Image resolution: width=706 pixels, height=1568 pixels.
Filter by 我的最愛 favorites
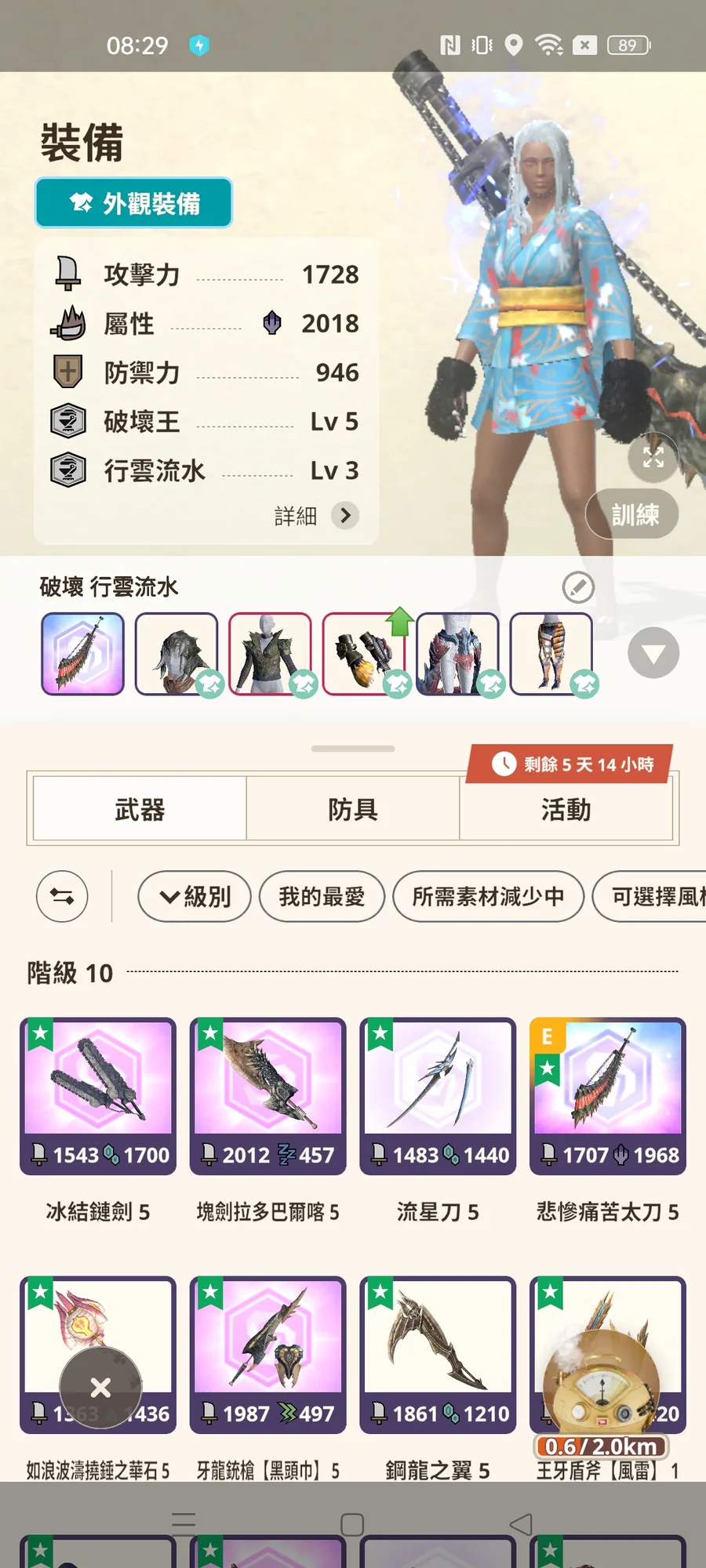[x=322, y=896]
